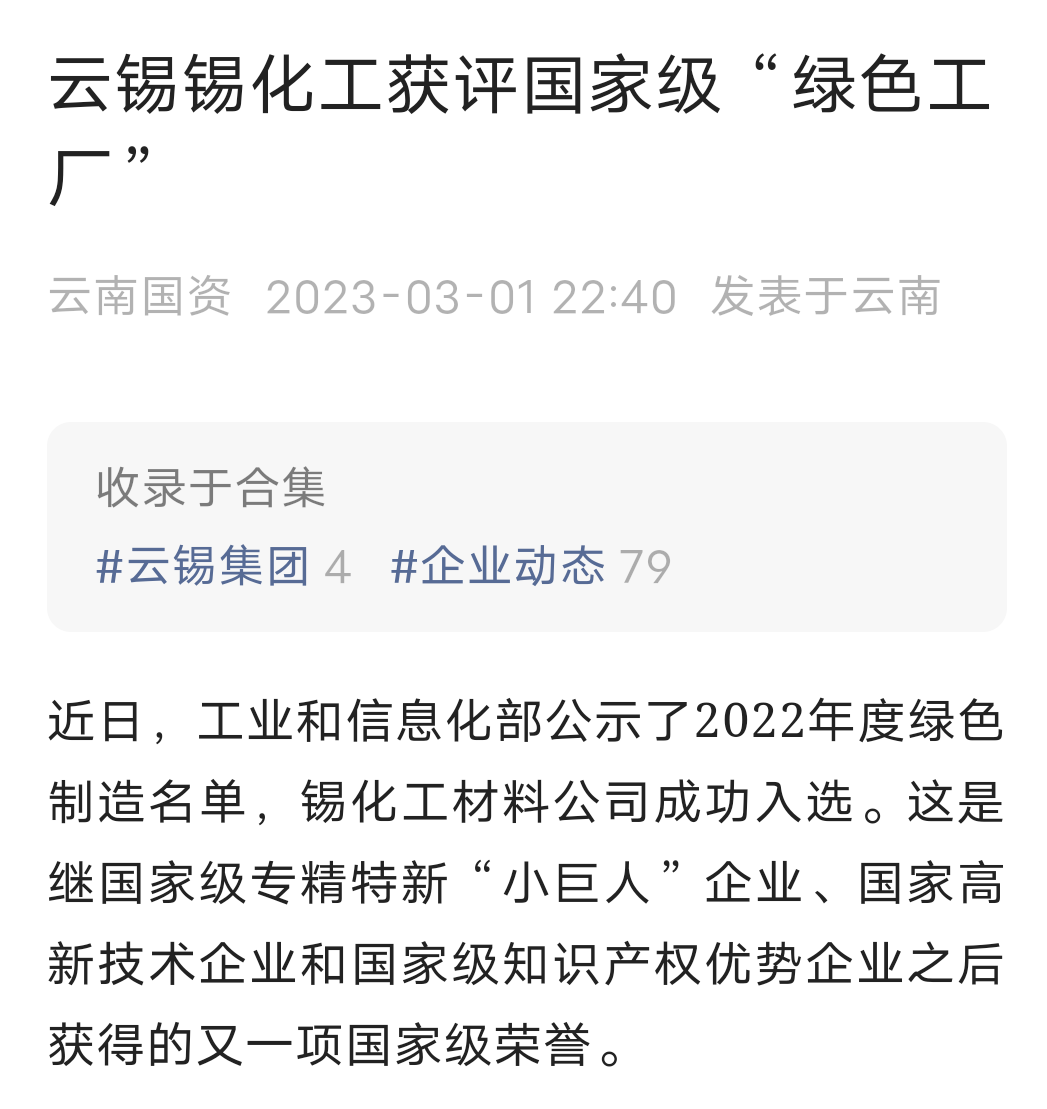
Task: Open the #云锡集团 collection
Action: [x=203, y=566]
